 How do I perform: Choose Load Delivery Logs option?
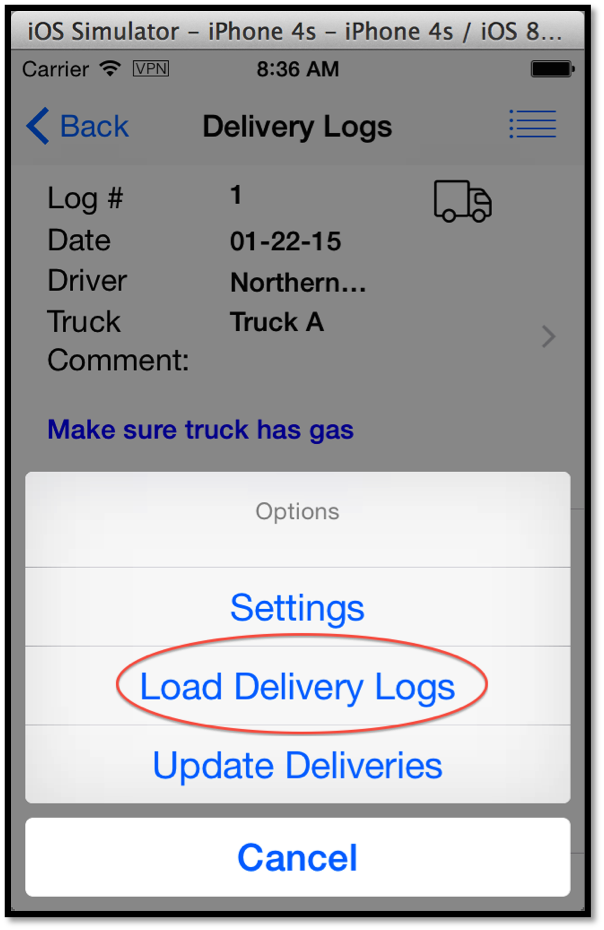[297, 687]
